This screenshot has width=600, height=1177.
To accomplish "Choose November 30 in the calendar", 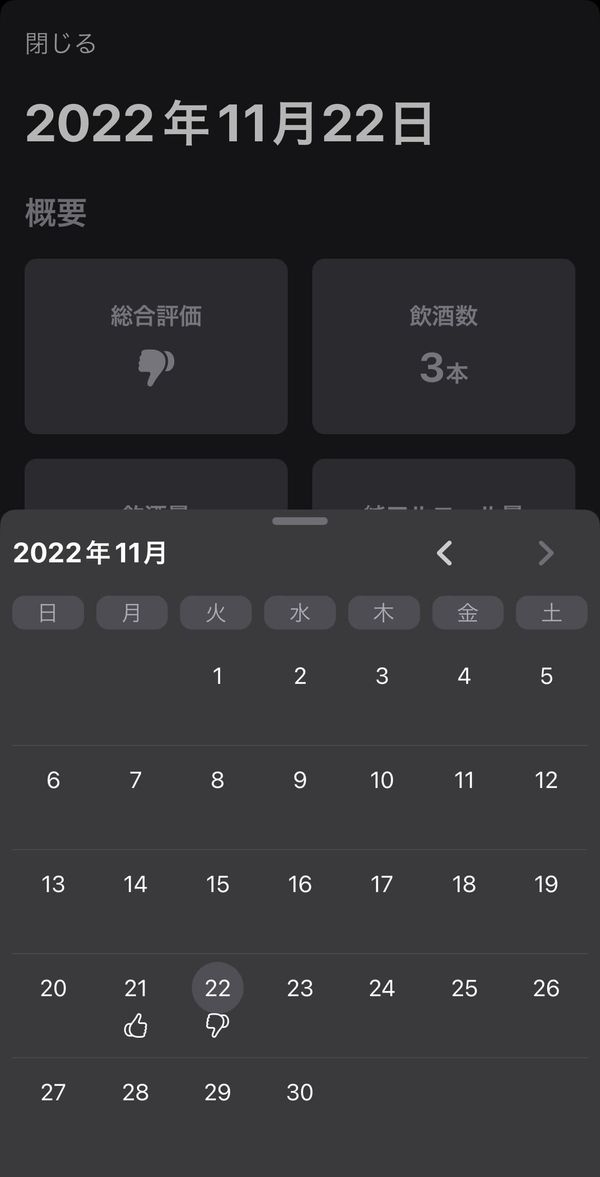I will pos(300,1092).
